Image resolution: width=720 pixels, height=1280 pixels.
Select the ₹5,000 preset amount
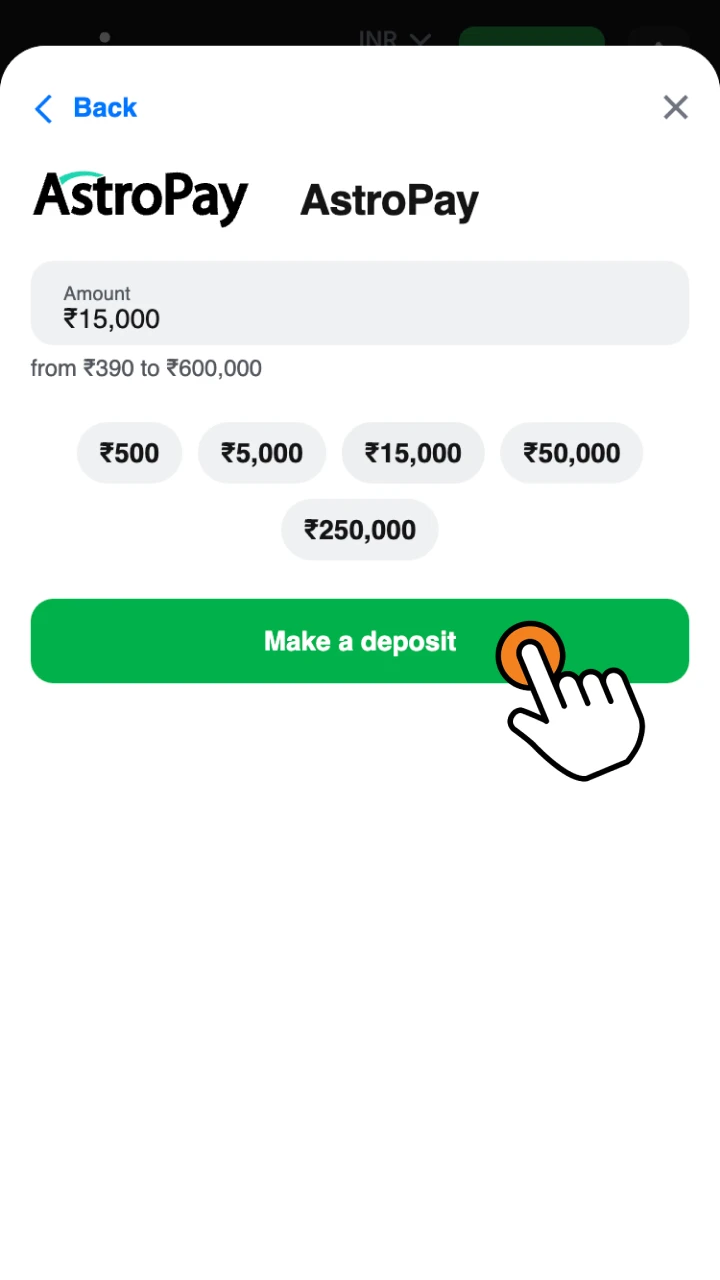point(262,453)
